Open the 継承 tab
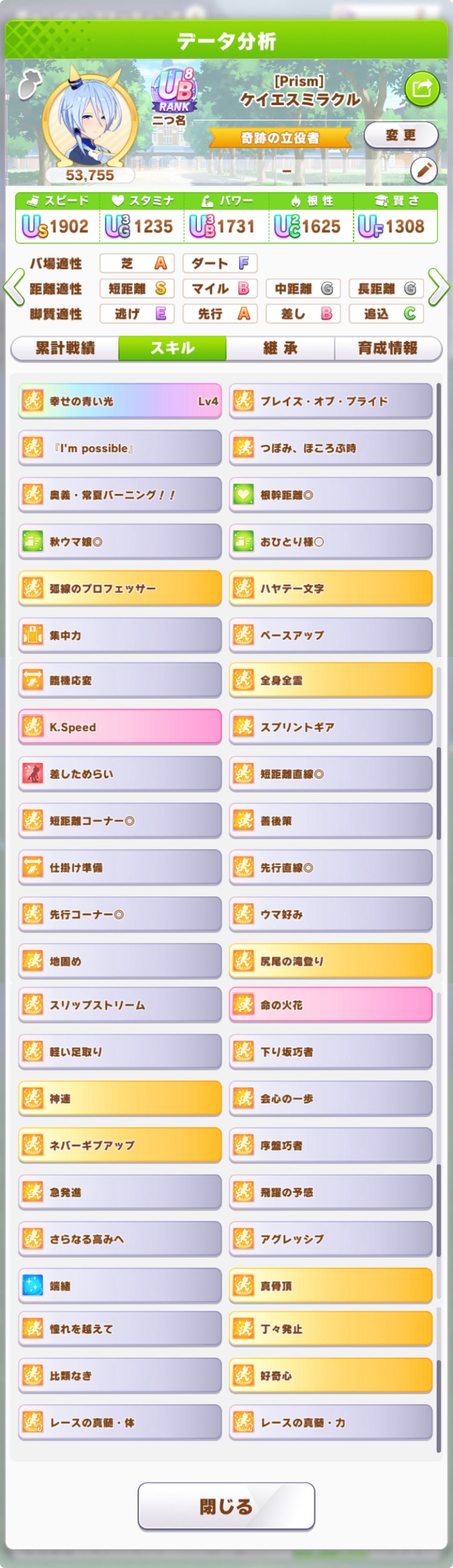Image resolution: width=453 pixels, height=1568 pixels. 280,348
